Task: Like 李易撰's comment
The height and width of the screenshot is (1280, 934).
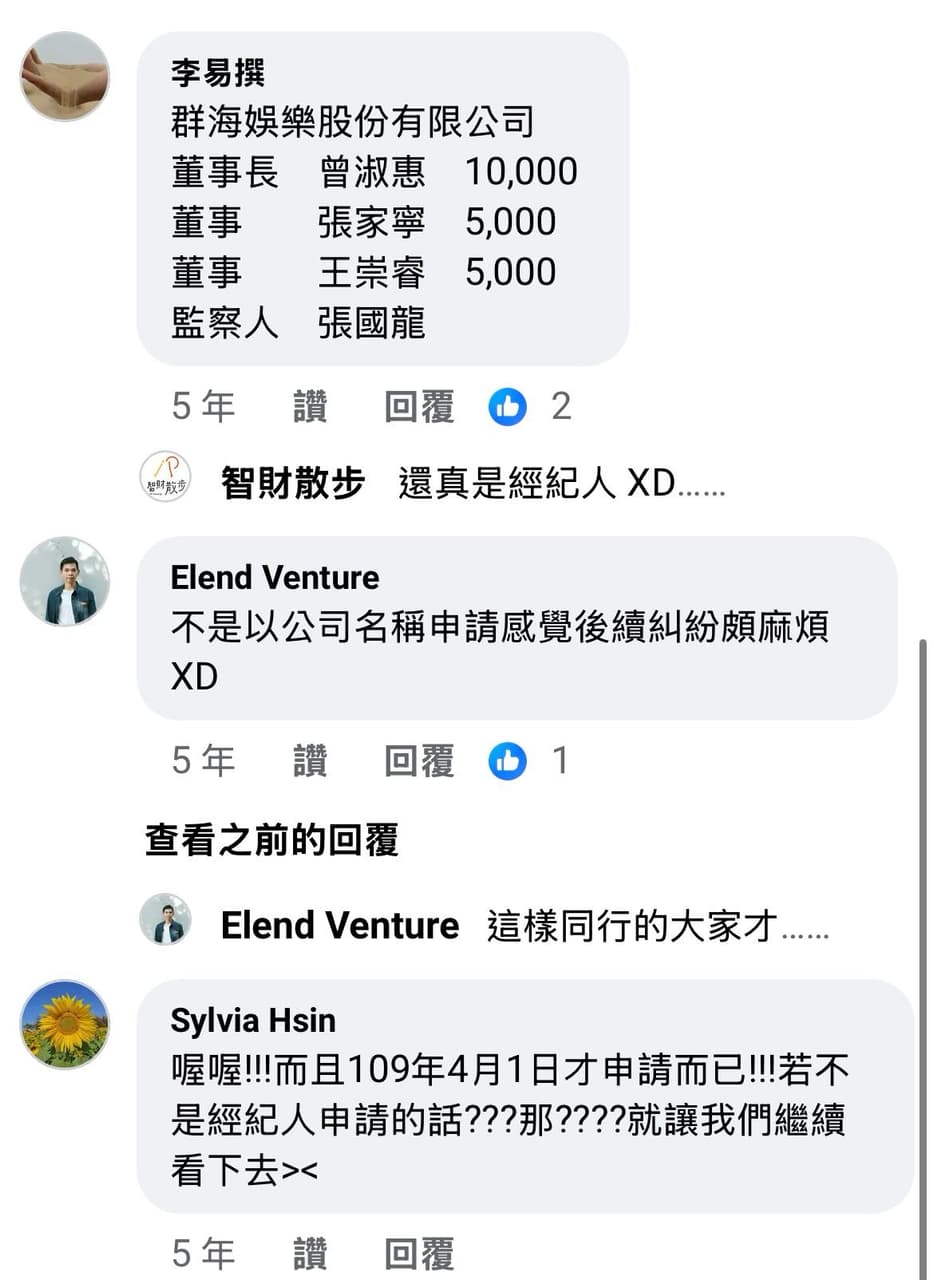Action: pos(310,407)
